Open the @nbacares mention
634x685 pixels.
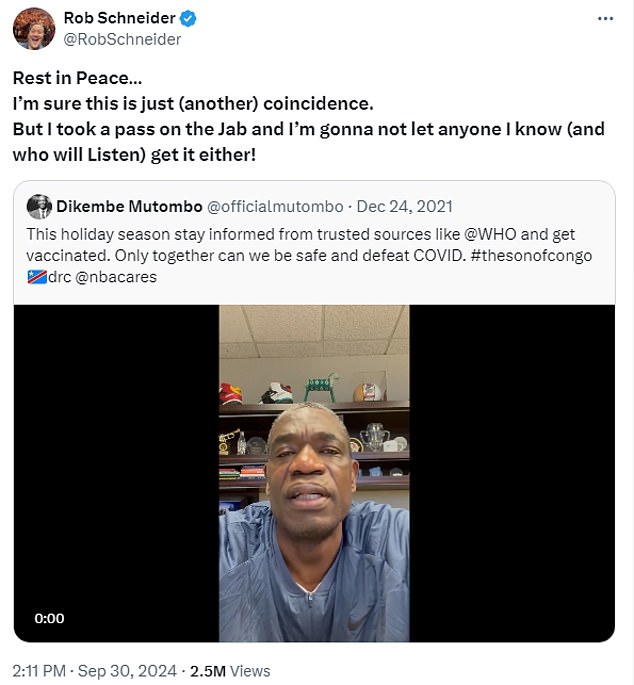click(116, 277)
